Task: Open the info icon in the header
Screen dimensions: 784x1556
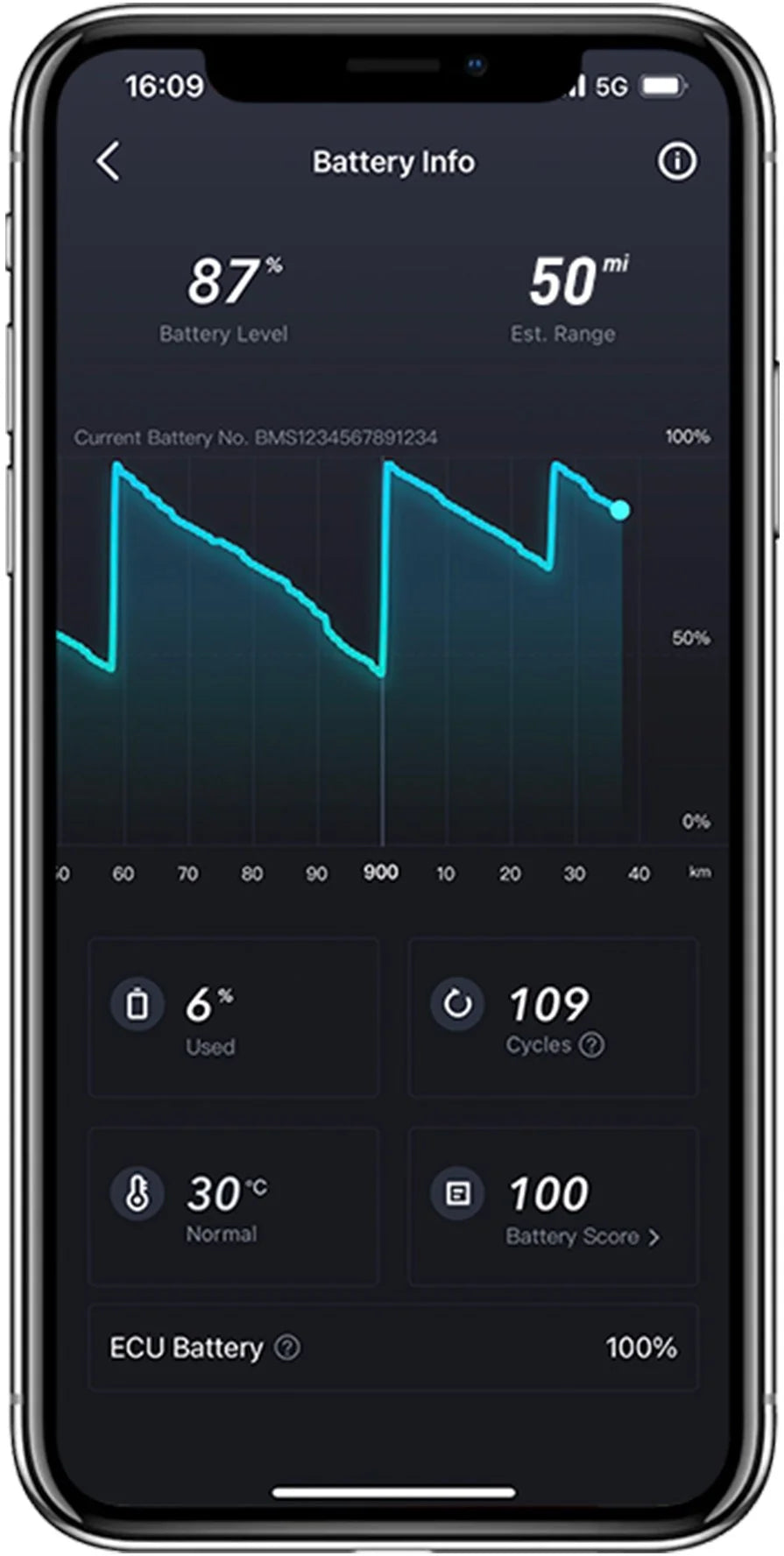Action: pyautogui.click(x=676, y=161)
